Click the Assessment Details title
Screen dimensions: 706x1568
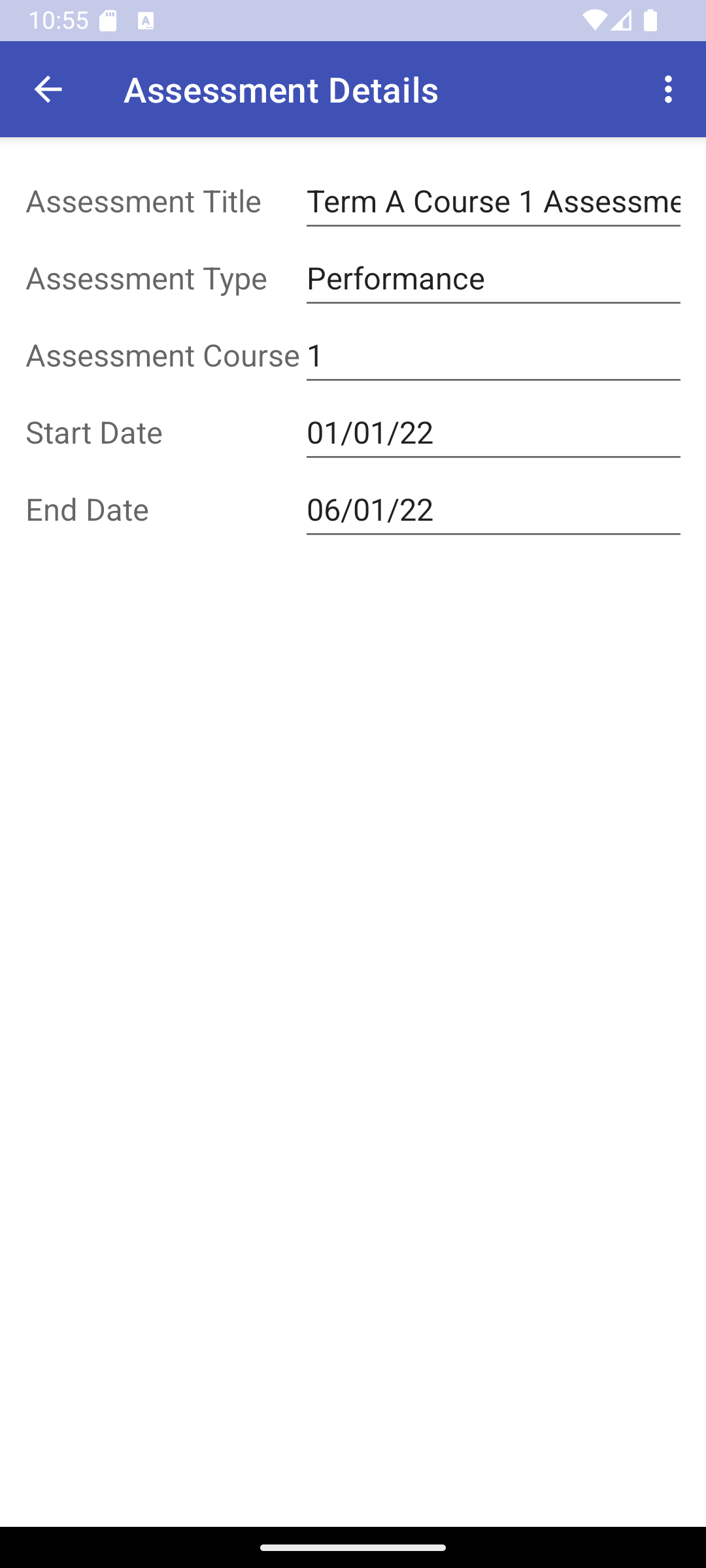pos(281,90)
